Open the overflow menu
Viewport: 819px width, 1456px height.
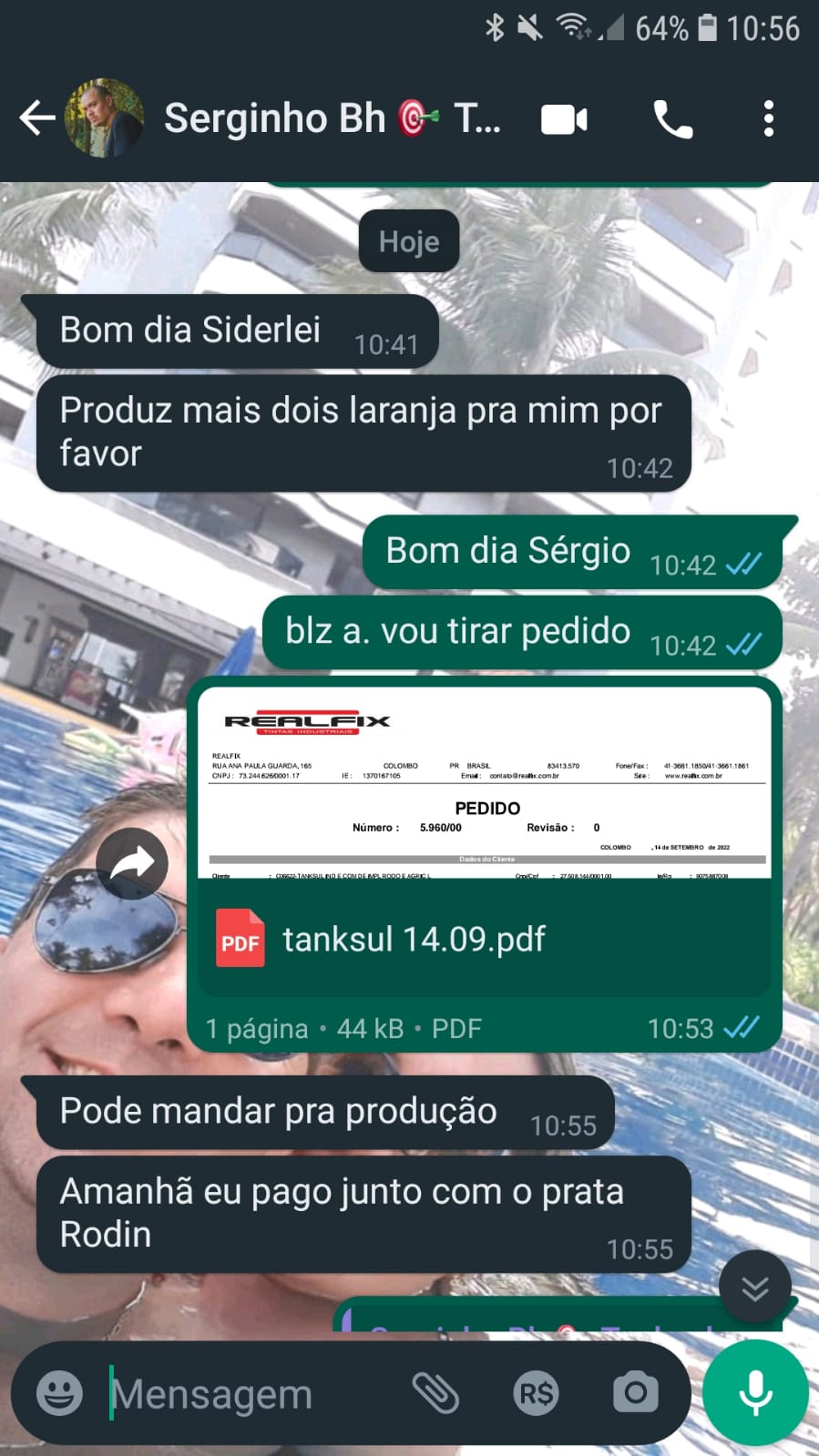(x=769, y=119)
